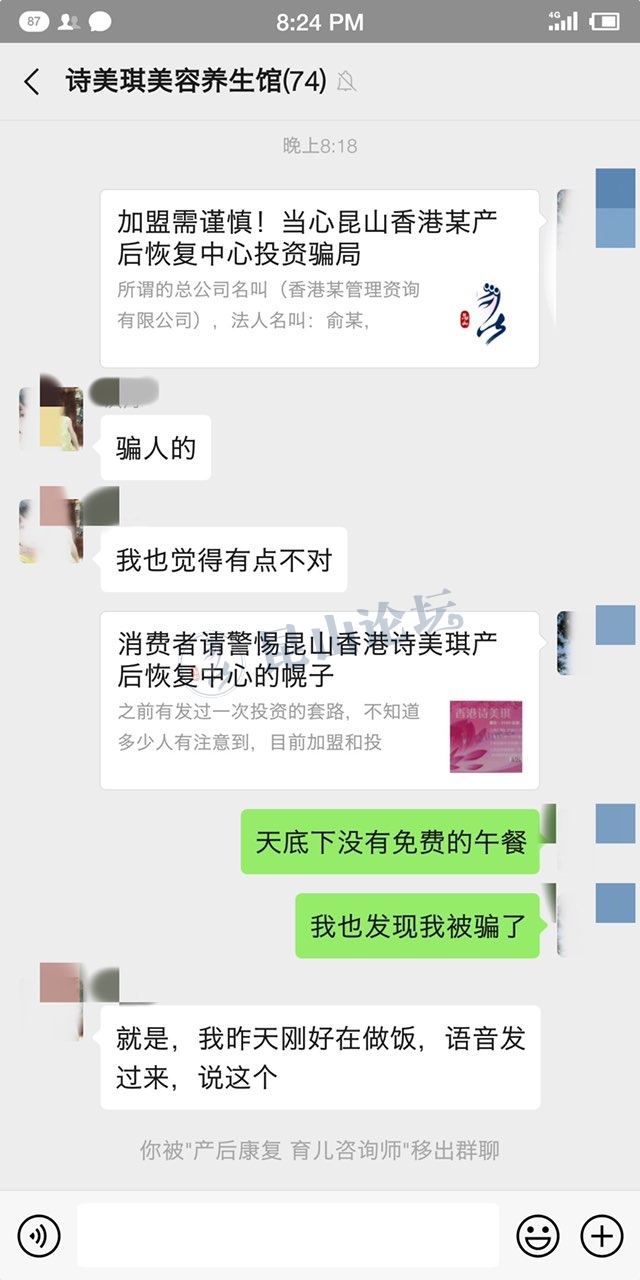Open the shared article 消费者请警惕昆山香港诗美琪
This screenshot has height=1280, width=640.
click(320, 701)
